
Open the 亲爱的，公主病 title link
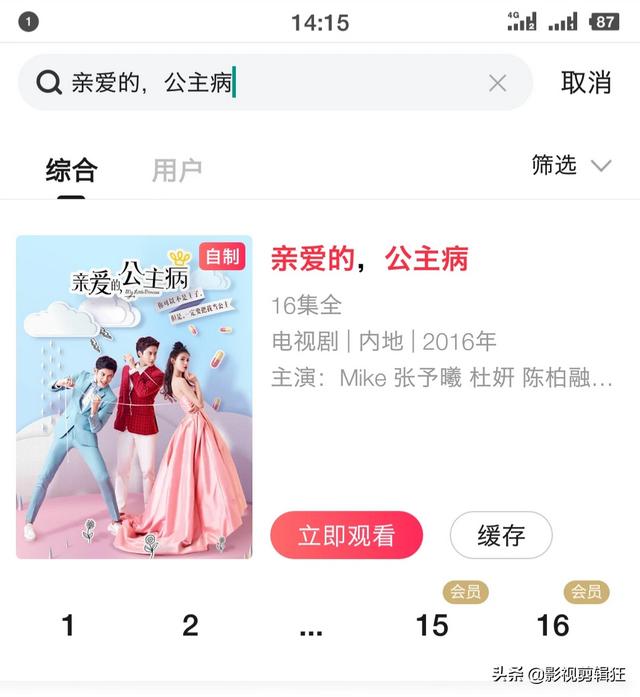(x=369, y=259)
